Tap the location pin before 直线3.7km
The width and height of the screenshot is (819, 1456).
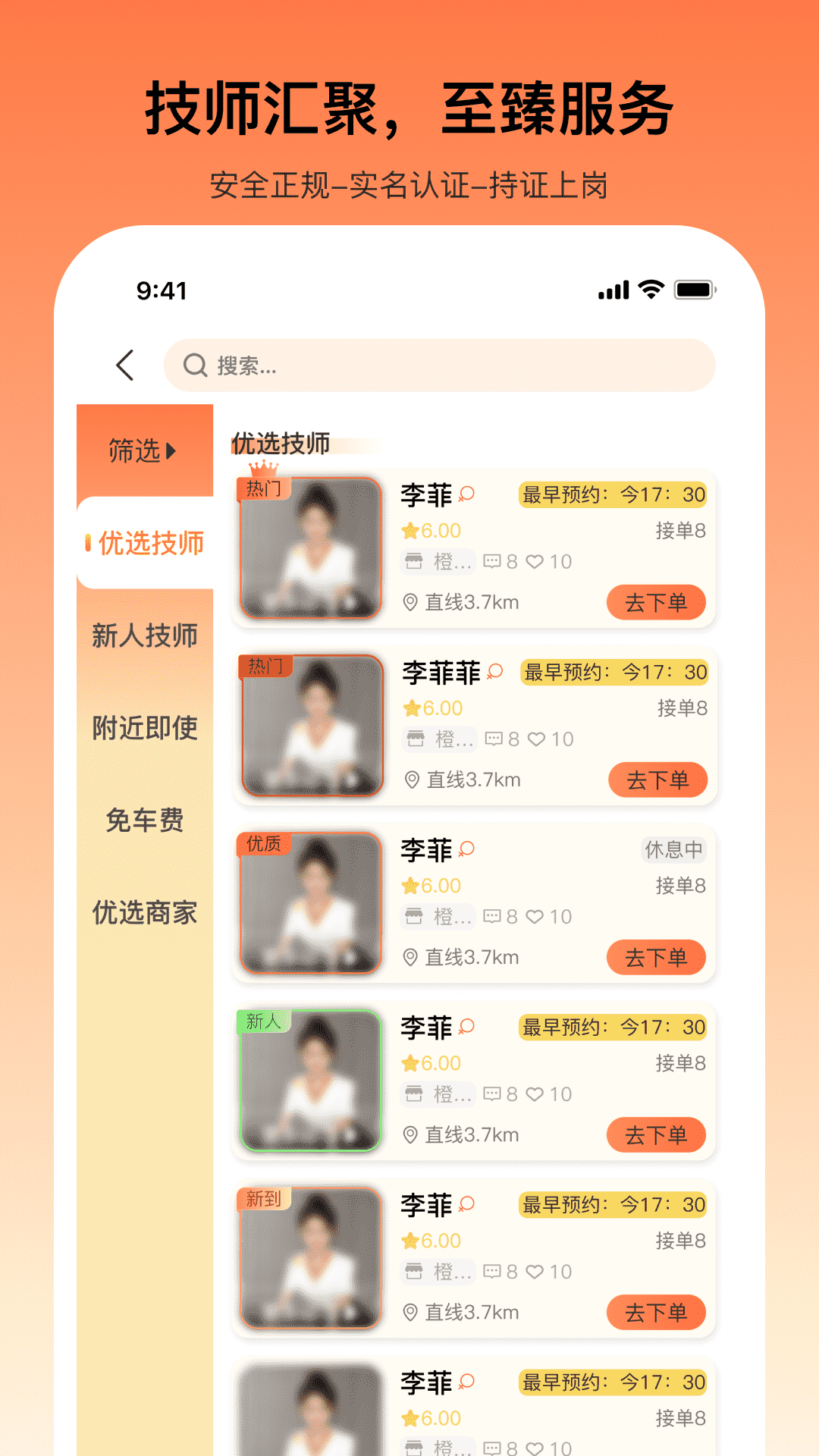point(409,602)
